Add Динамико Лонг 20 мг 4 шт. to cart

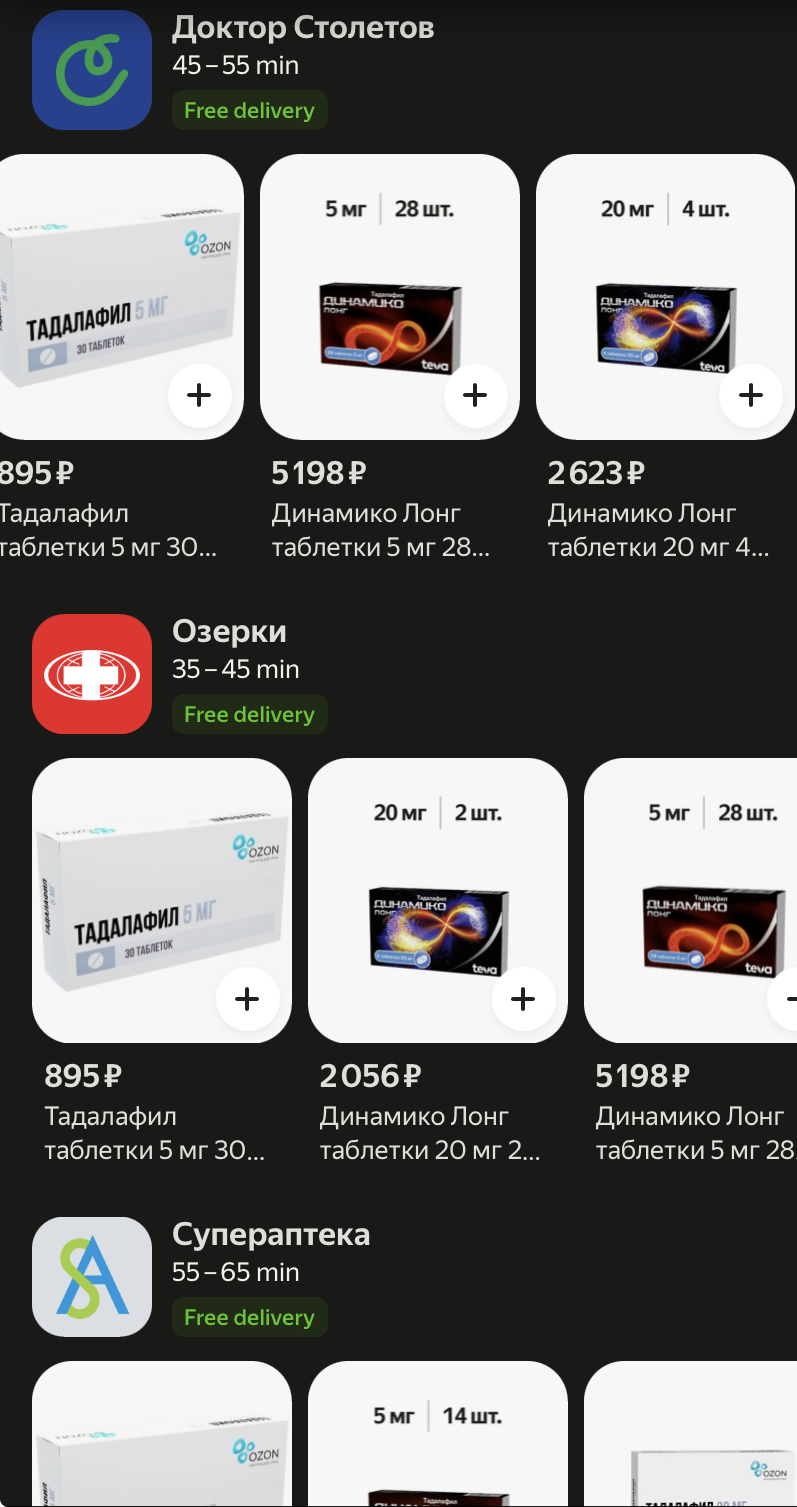pyautogui.click(x=750, y=395)
